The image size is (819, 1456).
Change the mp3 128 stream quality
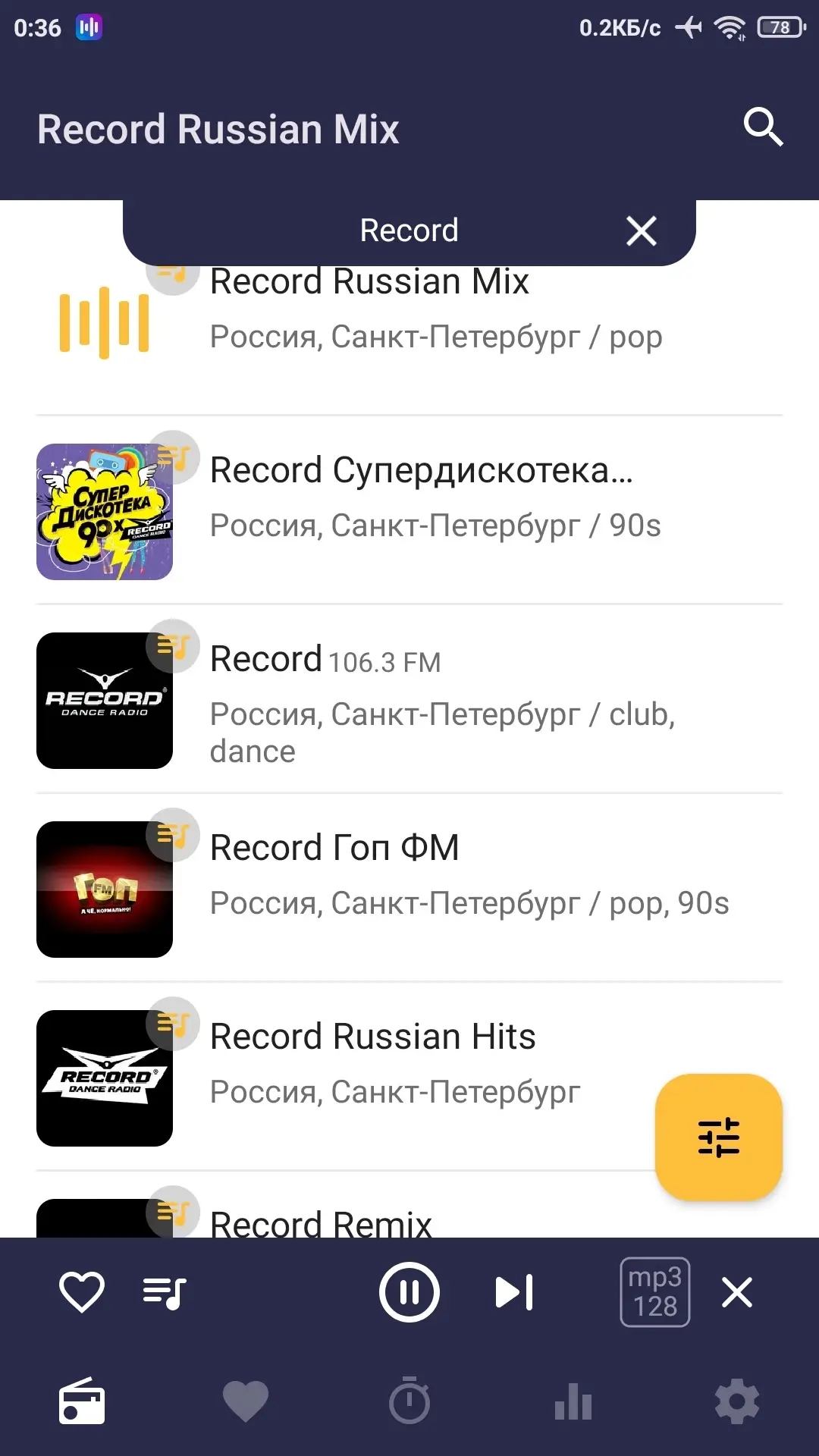tap(655, 1292)
